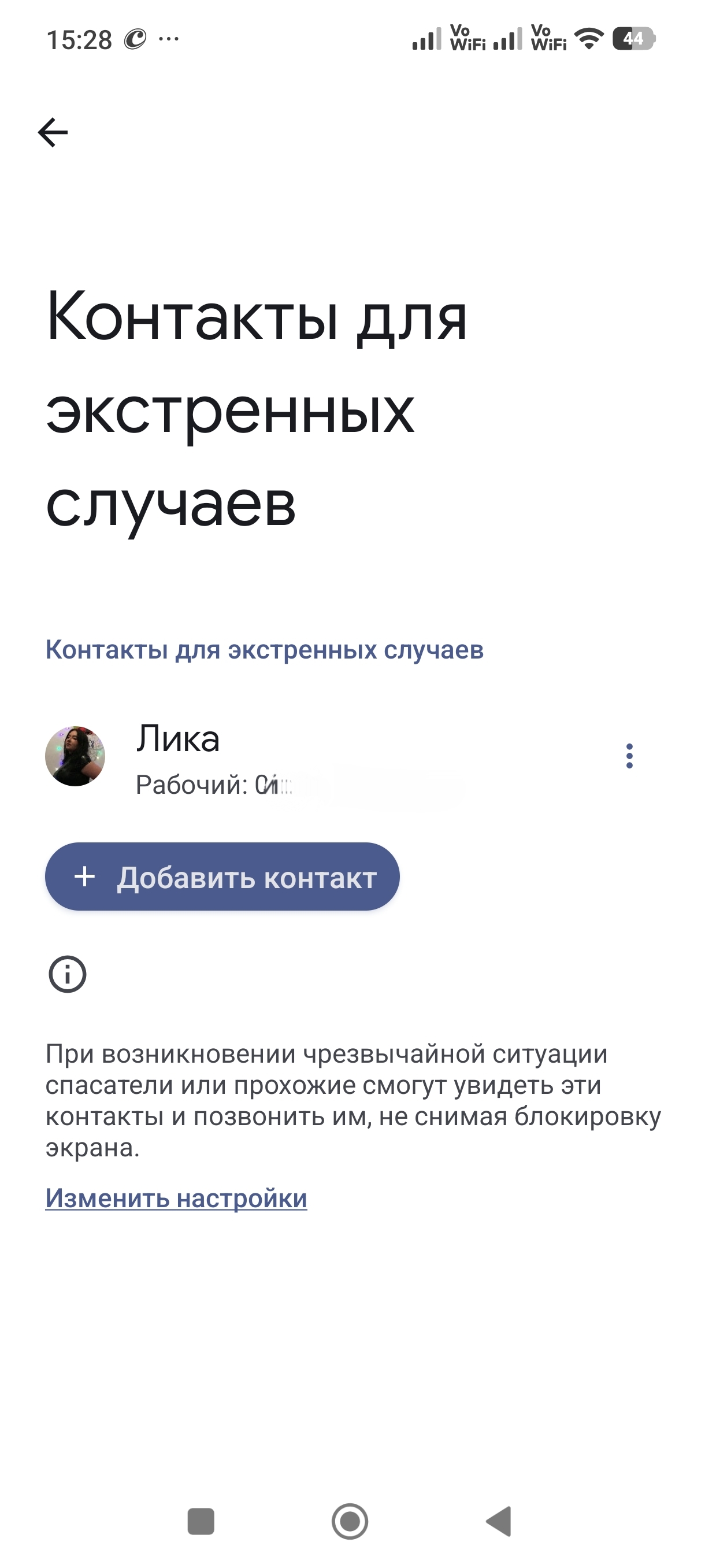This screenshot has width=705, height=1568.
Task: Go back using the top arrow
Action: [x=53, y=133]
